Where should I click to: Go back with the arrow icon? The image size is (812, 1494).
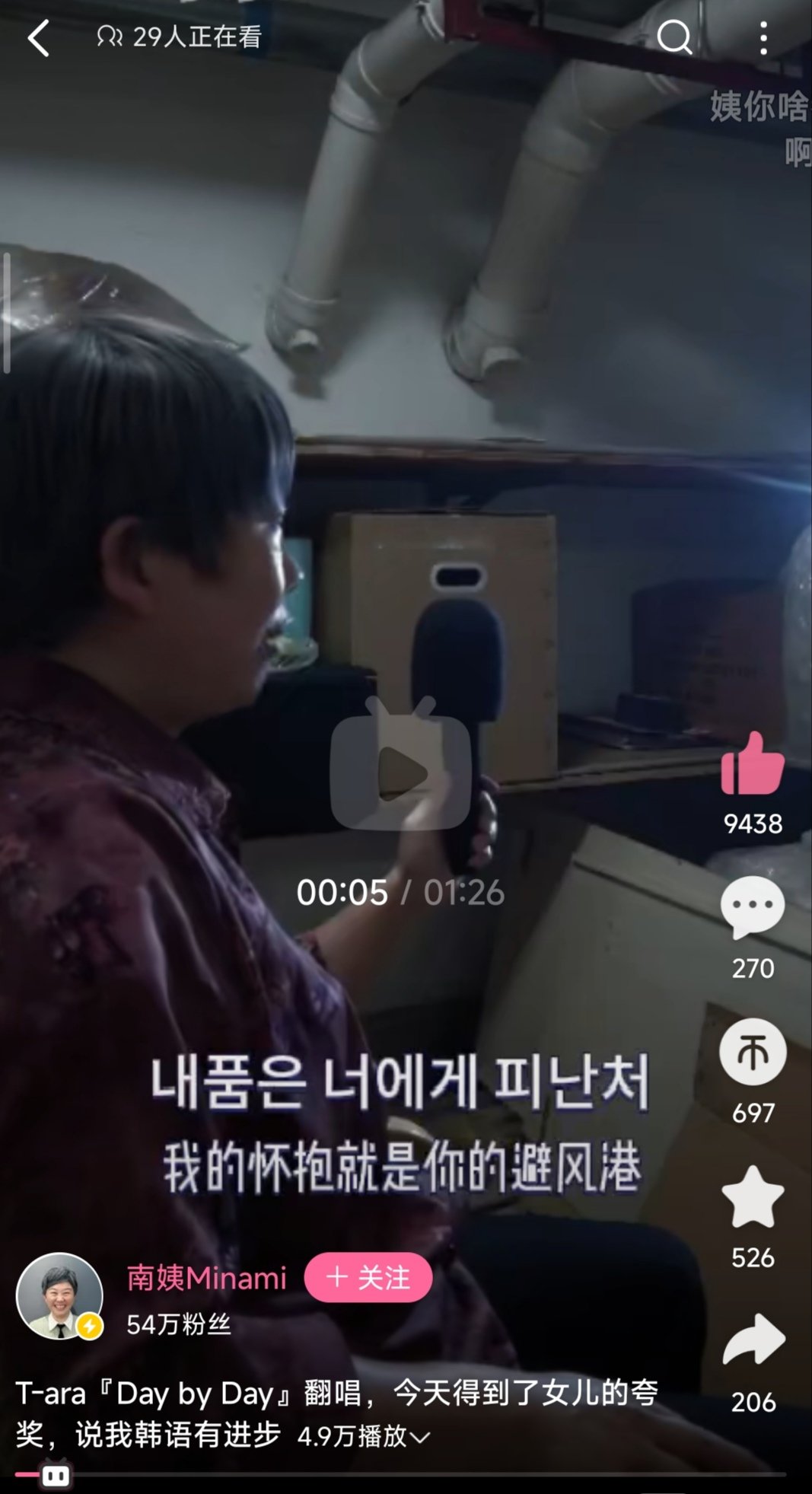coord(38,38)
